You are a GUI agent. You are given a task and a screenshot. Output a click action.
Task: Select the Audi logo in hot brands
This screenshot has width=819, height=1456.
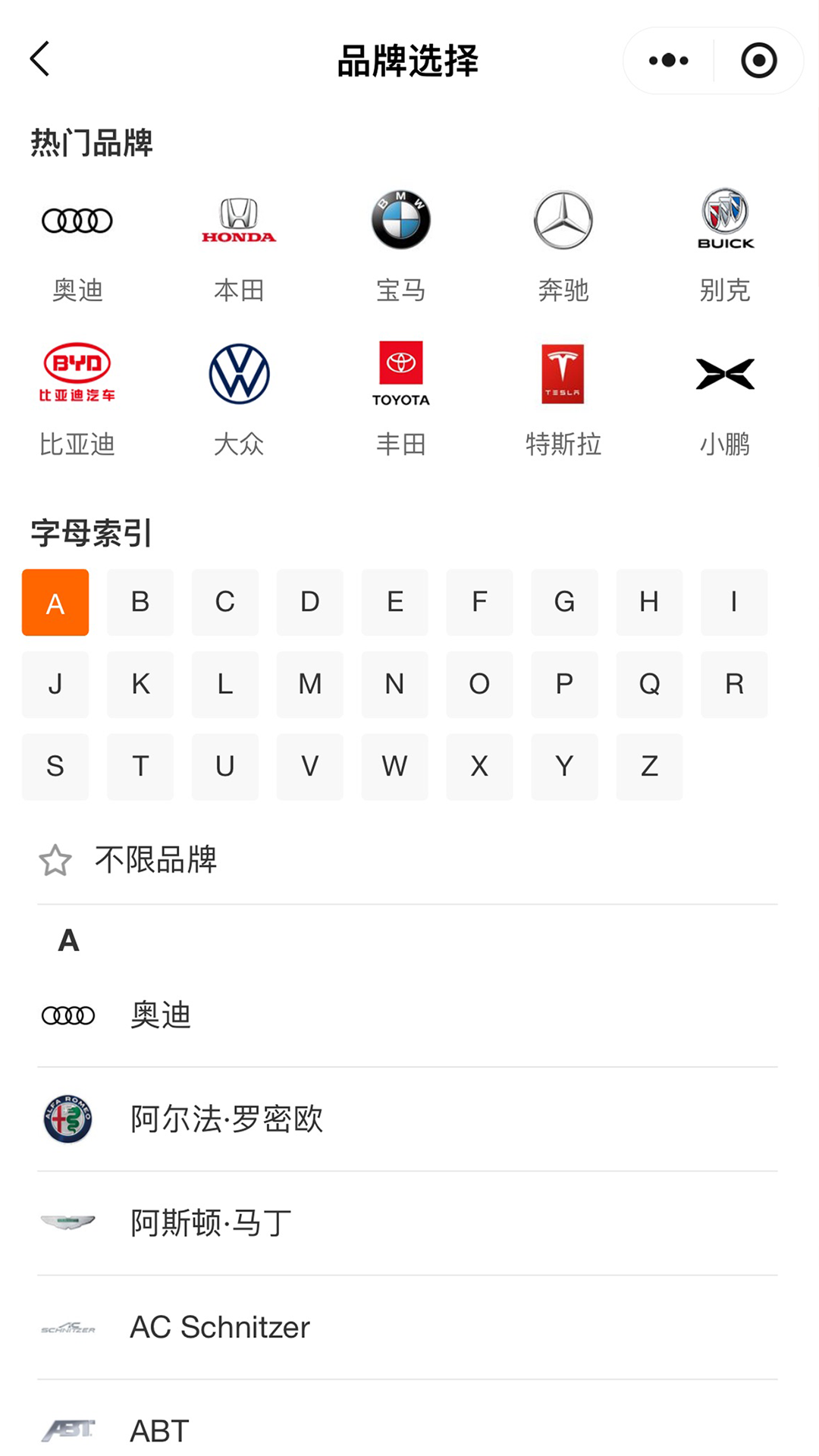tap(77, 220)
